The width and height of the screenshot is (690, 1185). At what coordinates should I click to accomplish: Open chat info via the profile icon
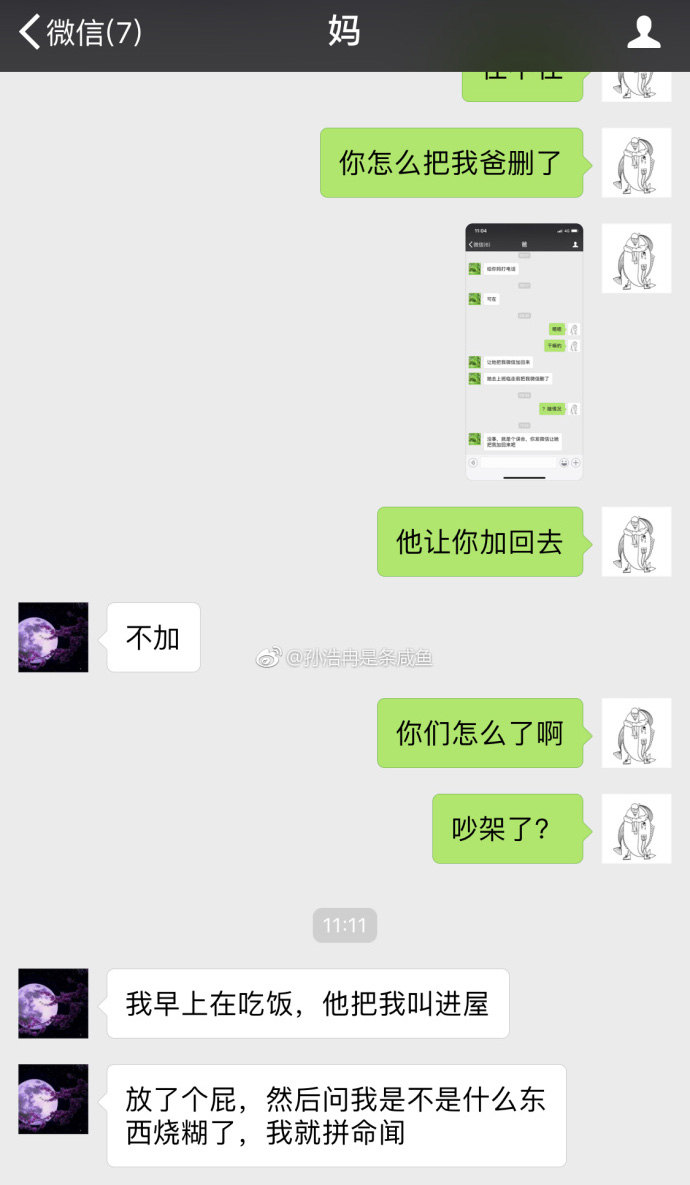[644, 33]
